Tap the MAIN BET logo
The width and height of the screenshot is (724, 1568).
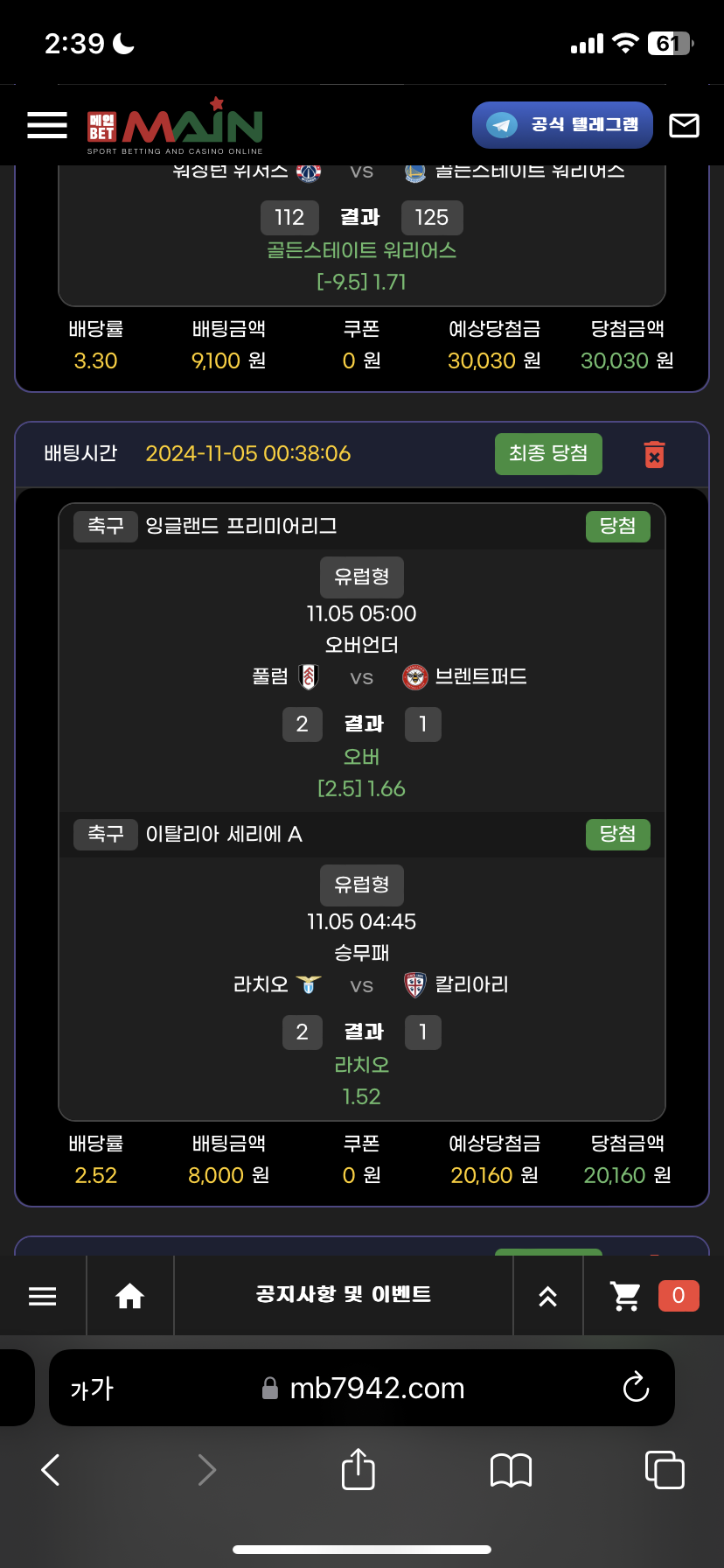pos(176,127)
